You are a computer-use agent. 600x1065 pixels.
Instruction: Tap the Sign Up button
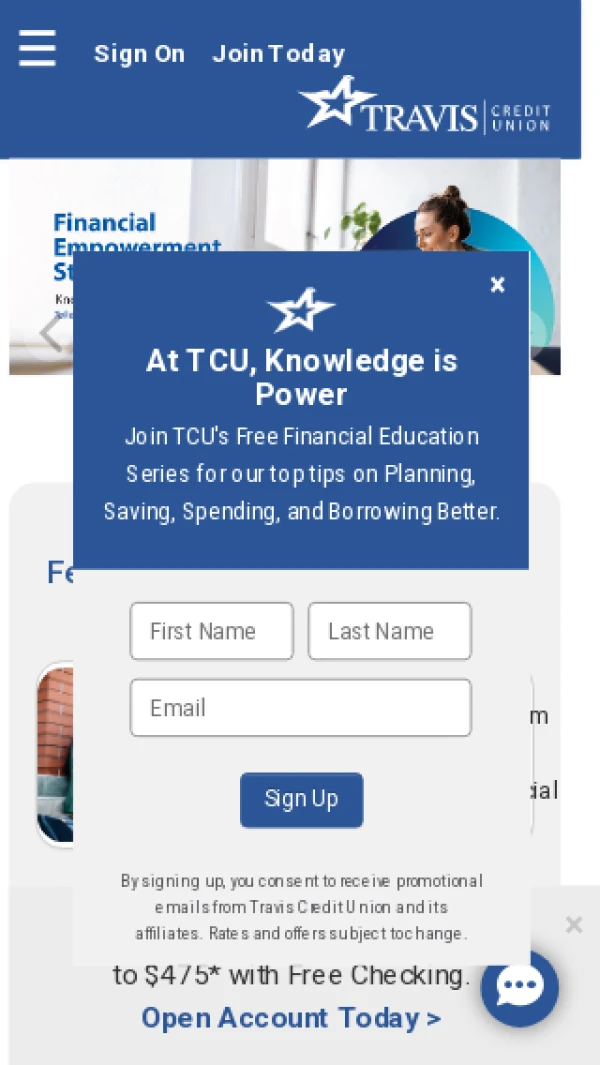click(301, 799)
